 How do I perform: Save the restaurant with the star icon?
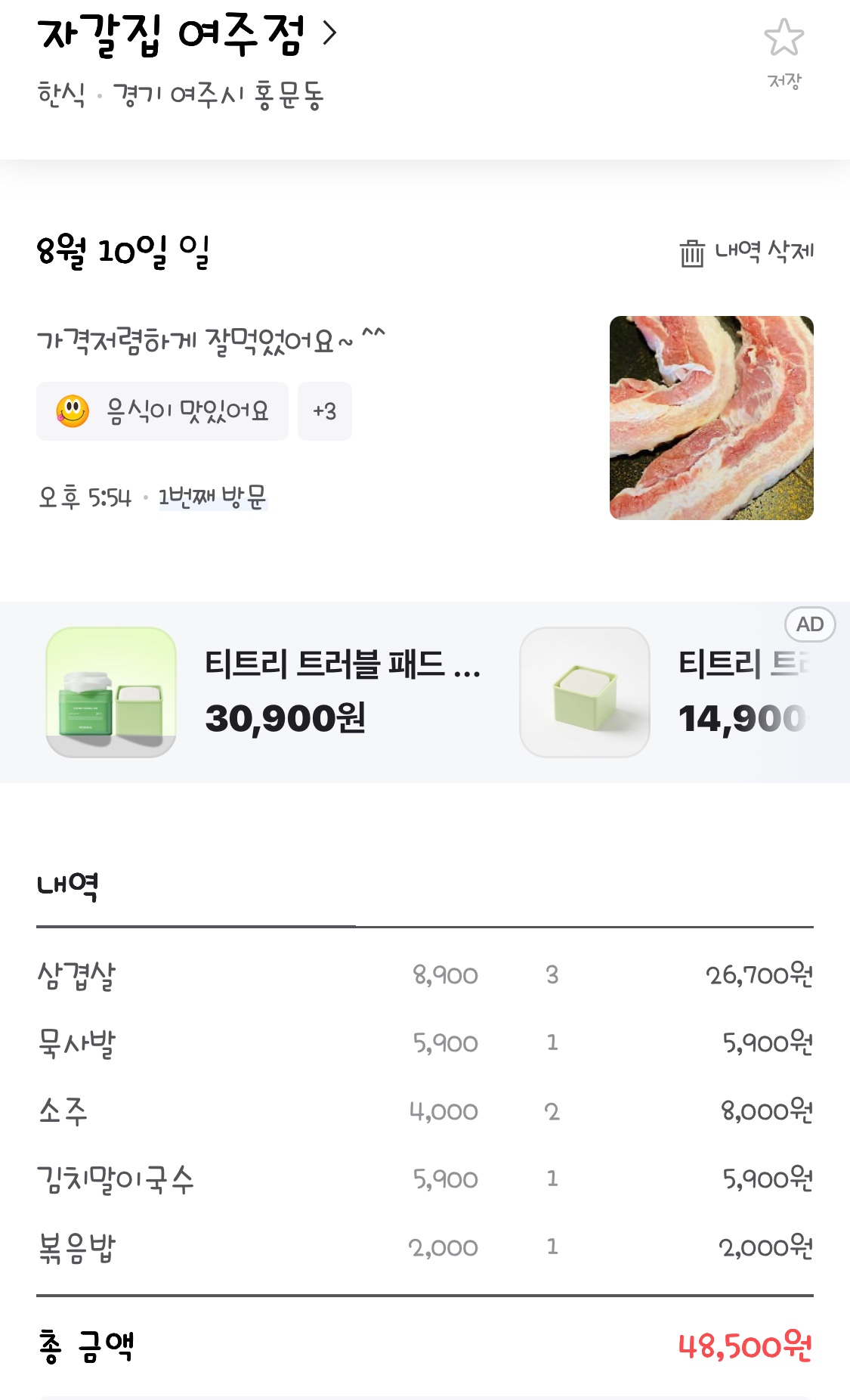(784, 53)
